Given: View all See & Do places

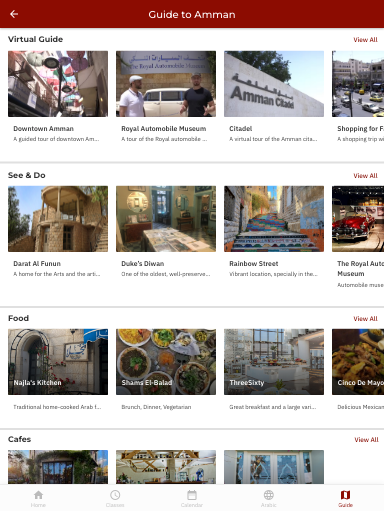Looking at the screenshot, I should 365,176.
